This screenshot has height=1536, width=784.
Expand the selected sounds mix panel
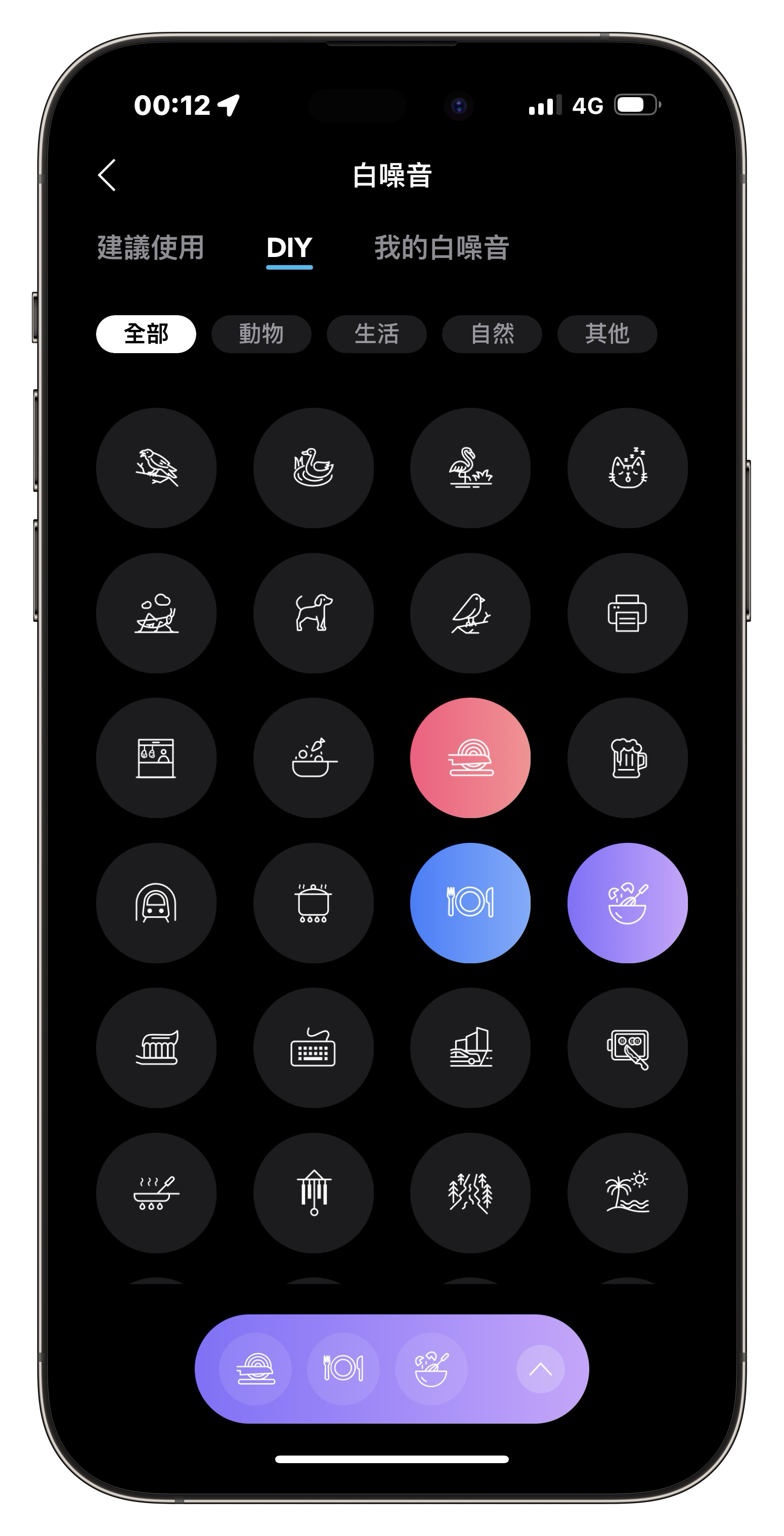pos(540,1369)
